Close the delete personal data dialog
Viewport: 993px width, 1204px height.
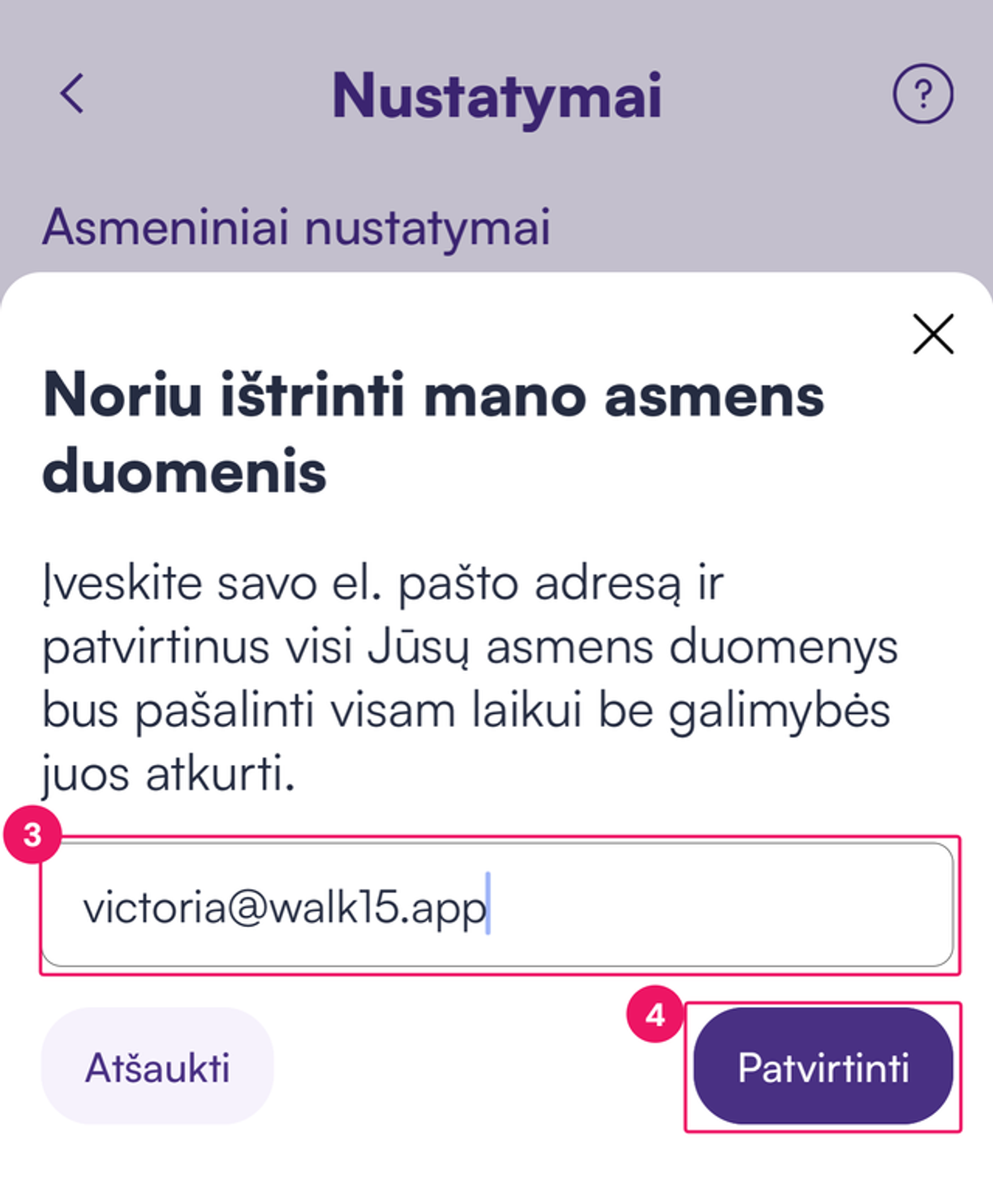933,334
